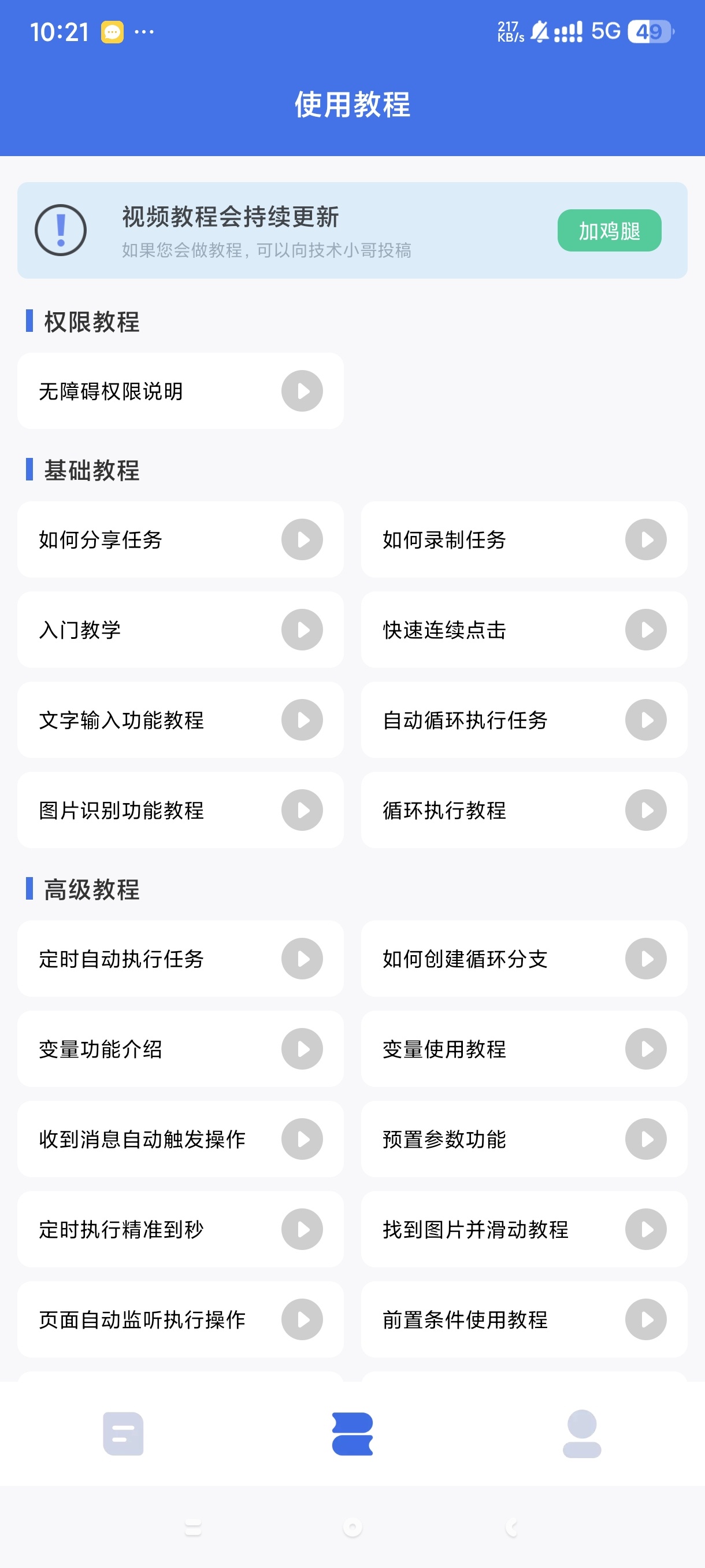
Task: View 如何创建循环分支 tutorial
Action: pos(524,959)
